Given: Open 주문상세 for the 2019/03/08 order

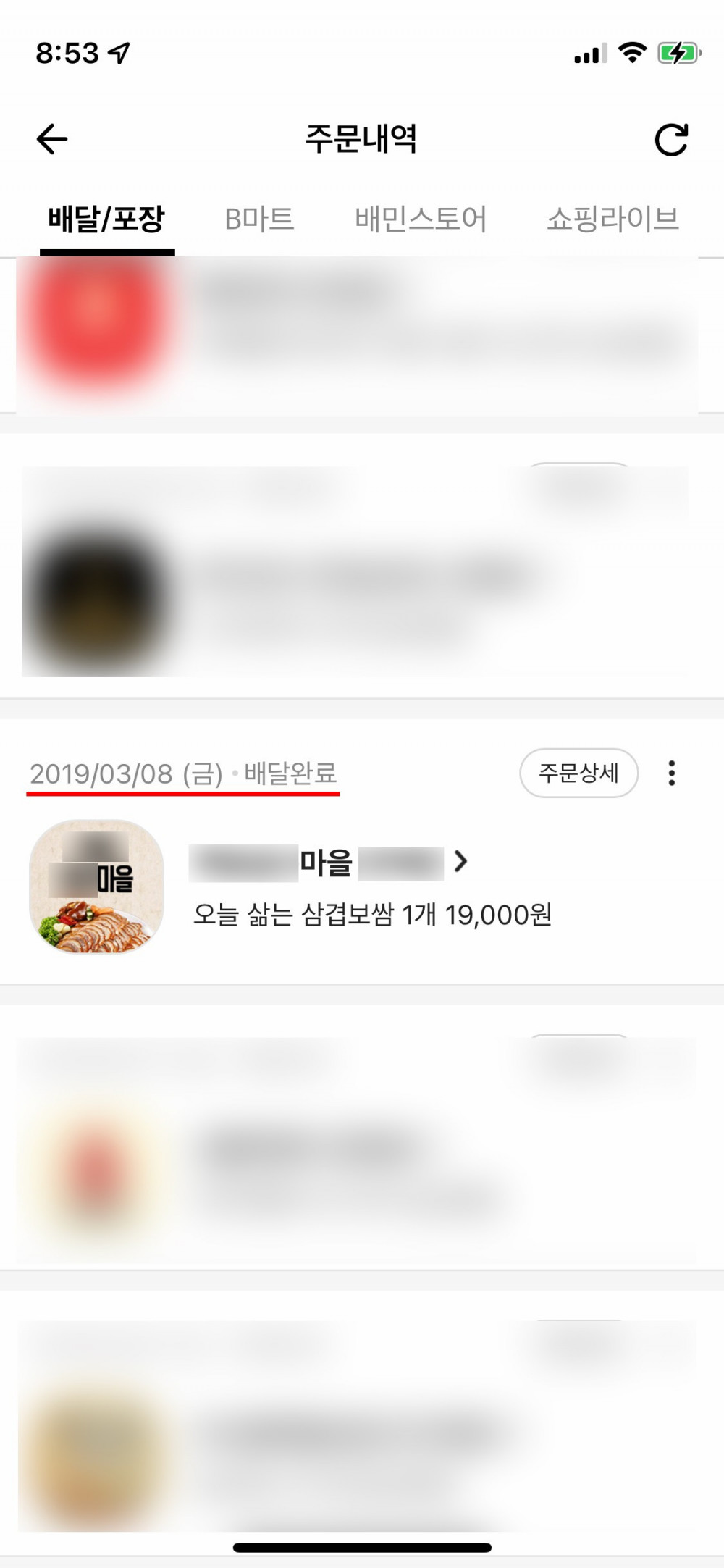Looking at the screenshot, I should (578, 773).
